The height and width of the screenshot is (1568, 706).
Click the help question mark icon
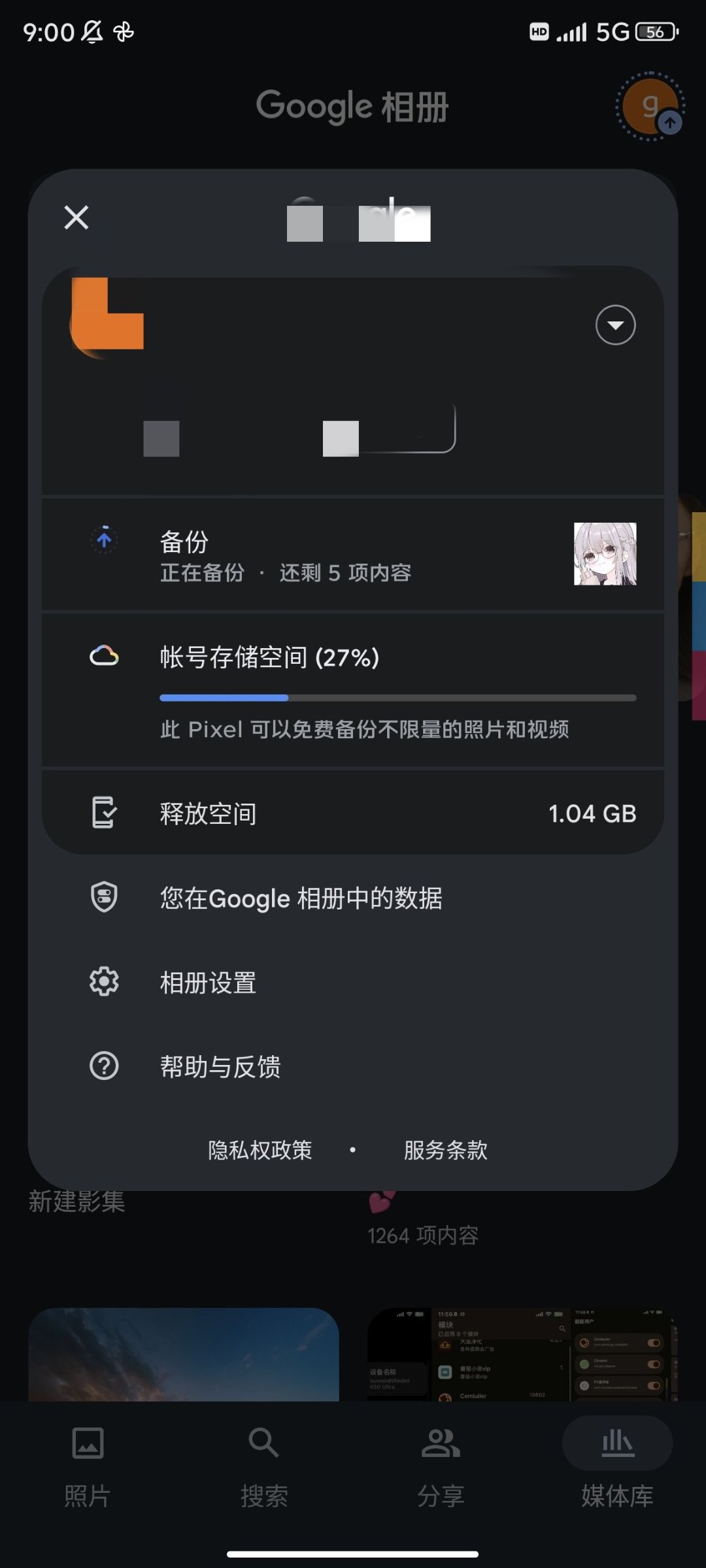pos(104,1066)
